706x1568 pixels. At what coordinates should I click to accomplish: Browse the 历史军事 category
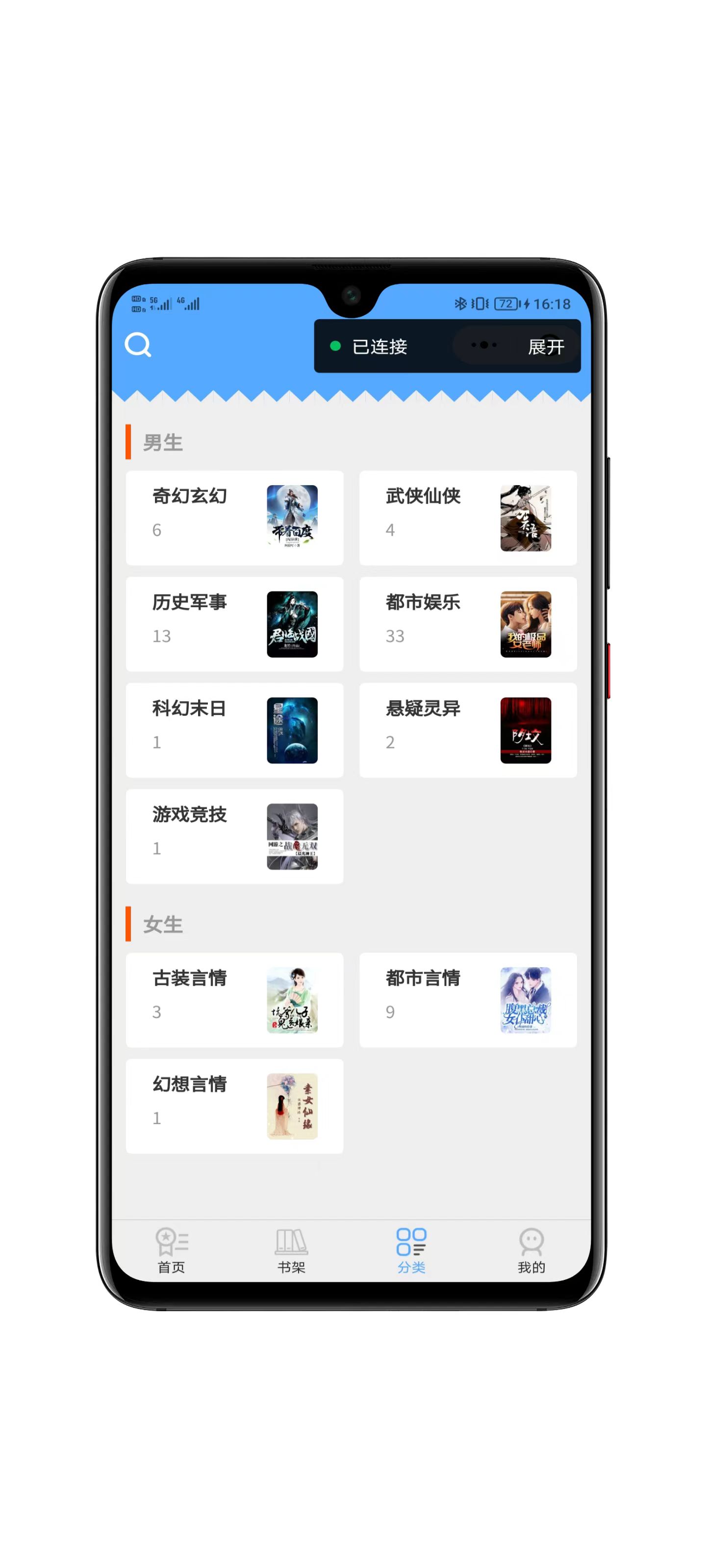(234, 624)
